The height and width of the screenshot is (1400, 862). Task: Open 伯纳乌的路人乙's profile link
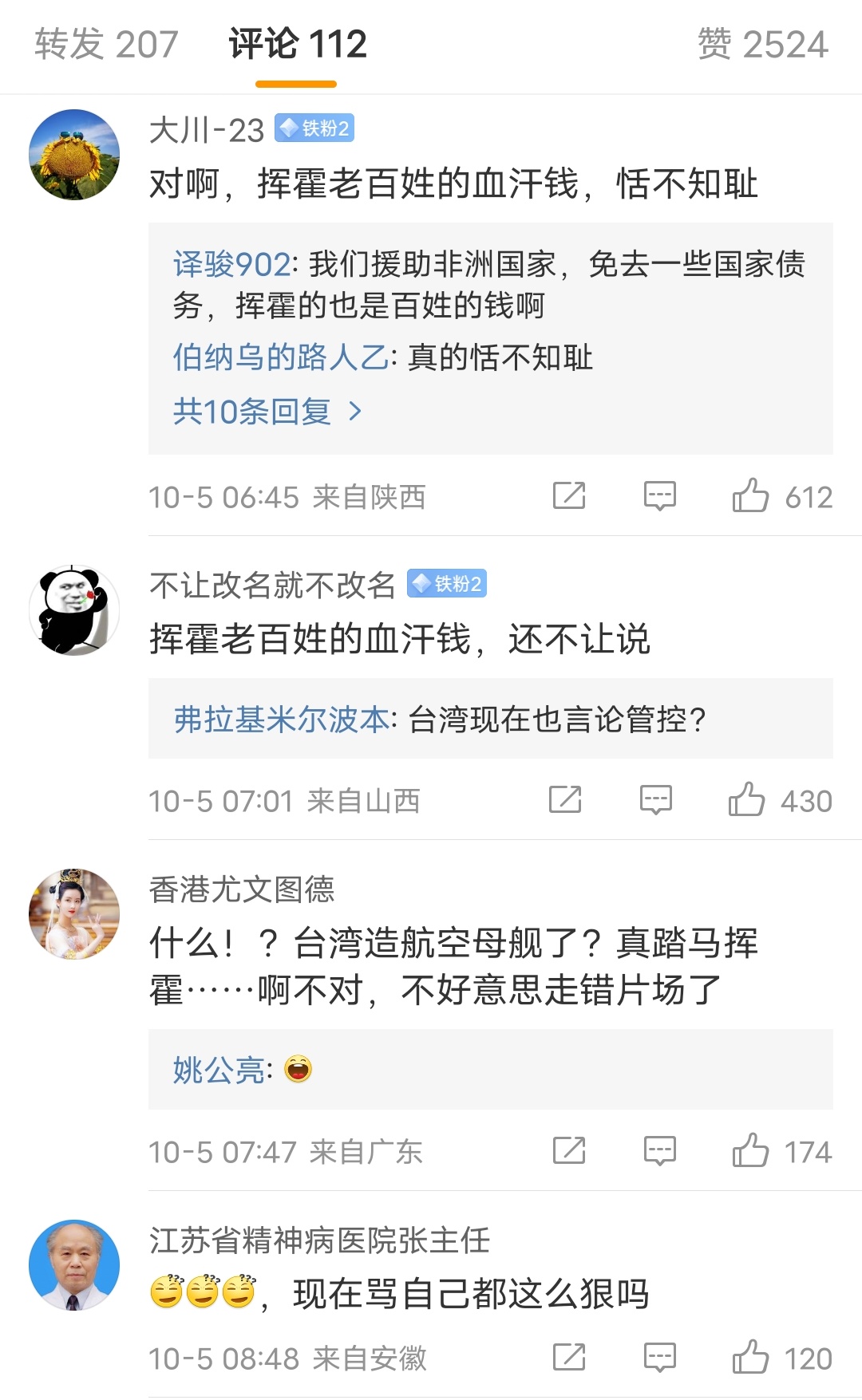point(281,357)
